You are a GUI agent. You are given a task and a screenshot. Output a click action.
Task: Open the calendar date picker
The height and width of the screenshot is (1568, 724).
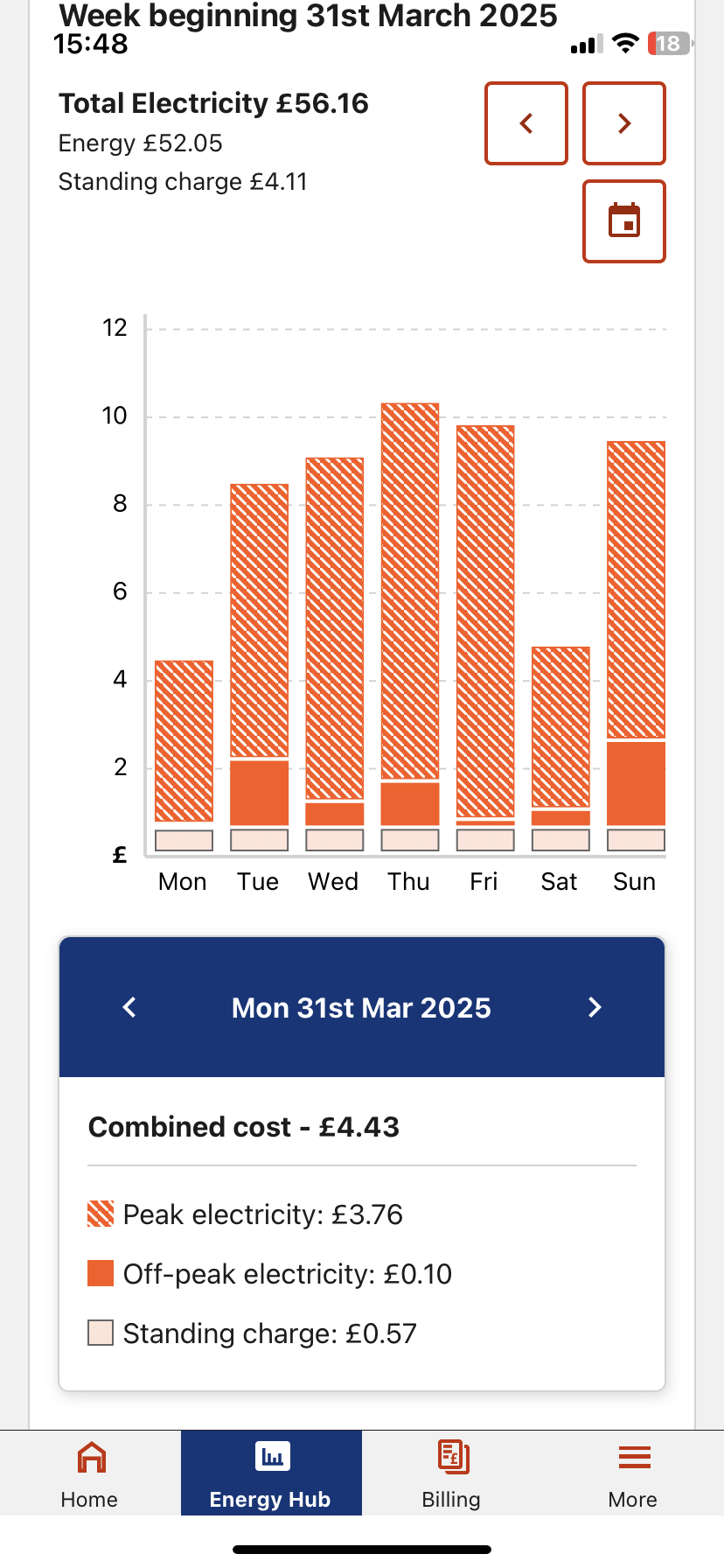[624, 221]
